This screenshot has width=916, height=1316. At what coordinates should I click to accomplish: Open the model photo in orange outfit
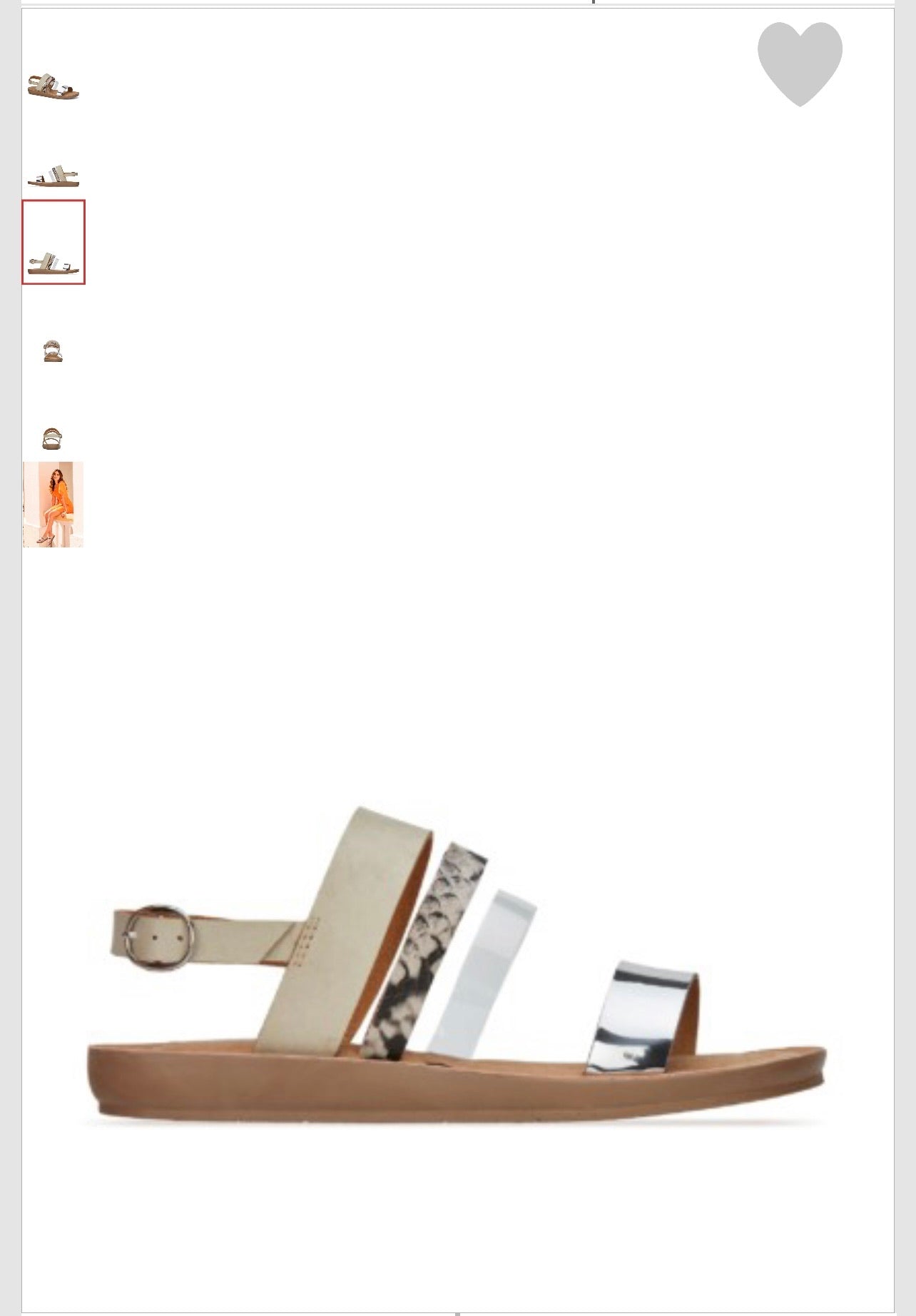(54, 505)
